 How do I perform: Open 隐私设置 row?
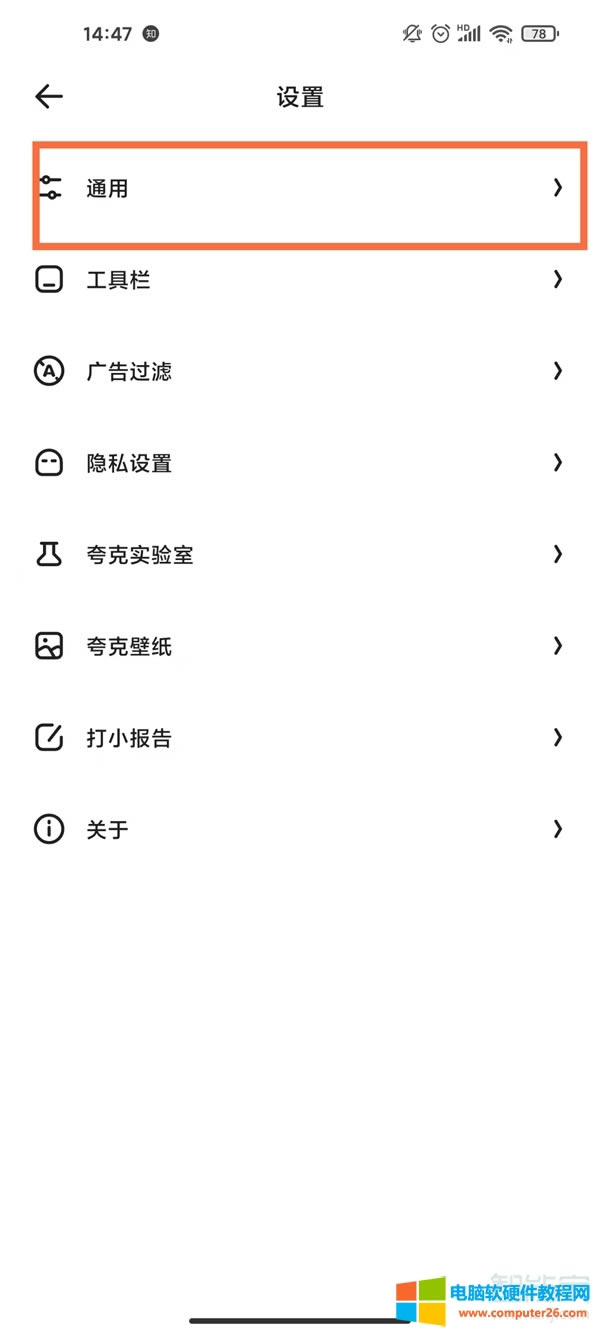[x=300, y=463]
